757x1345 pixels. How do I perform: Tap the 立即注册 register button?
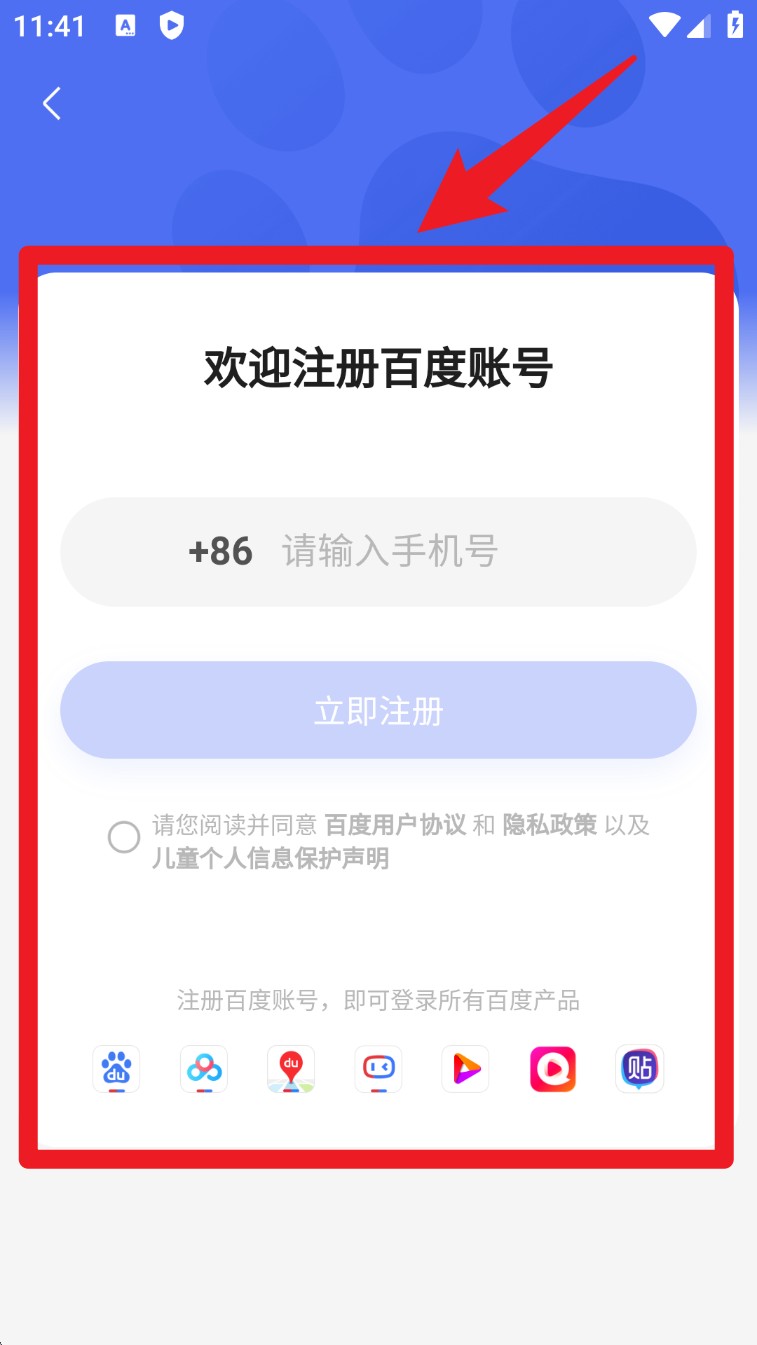point(378,710)
